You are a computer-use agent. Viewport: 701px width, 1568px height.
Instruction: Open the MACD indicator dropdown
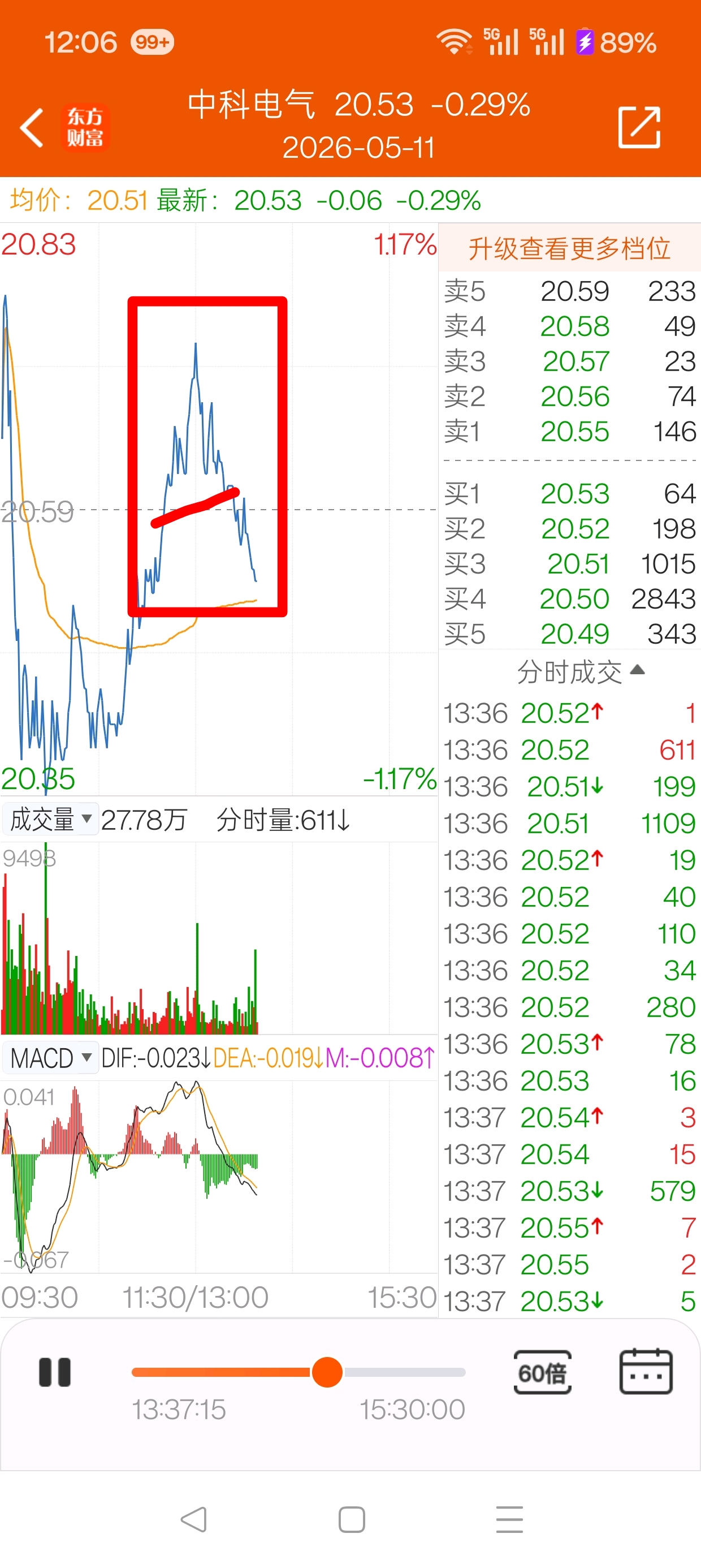(x=51, y=1058)
